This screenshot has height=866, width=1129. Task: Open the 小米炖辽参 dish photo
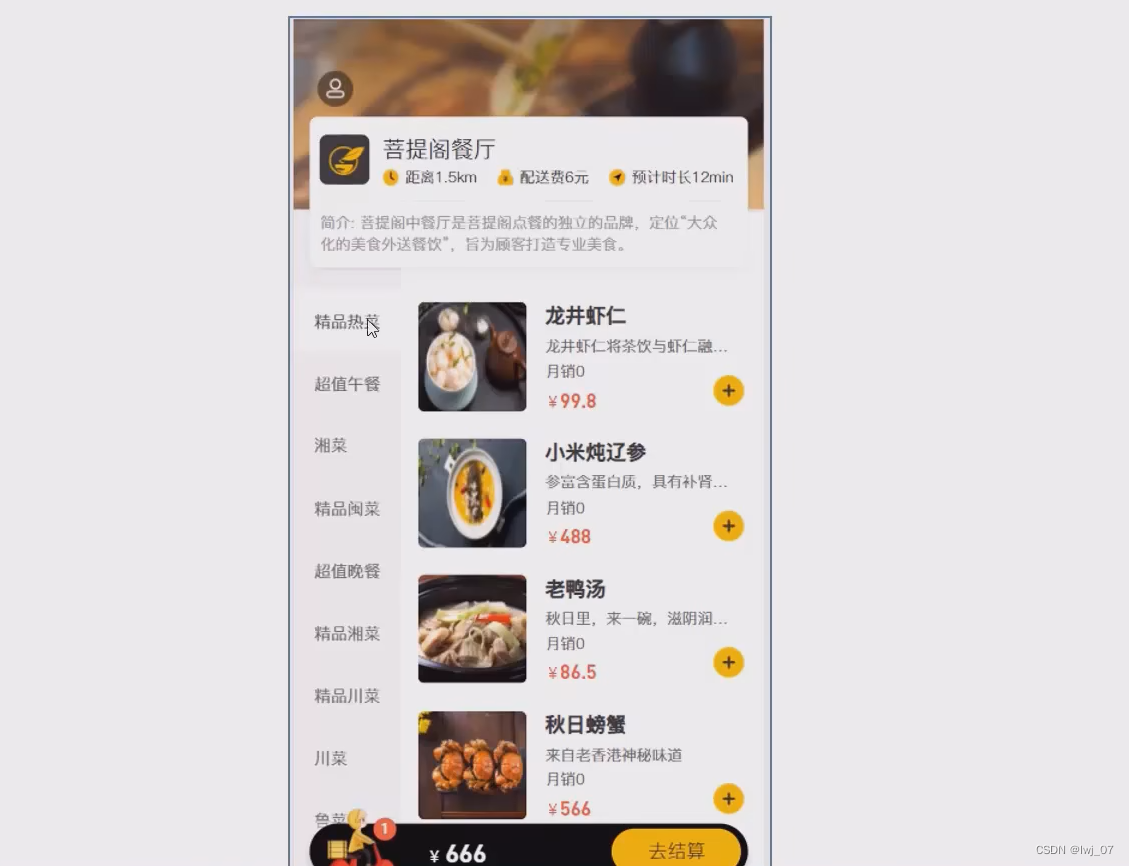point(472,493)
